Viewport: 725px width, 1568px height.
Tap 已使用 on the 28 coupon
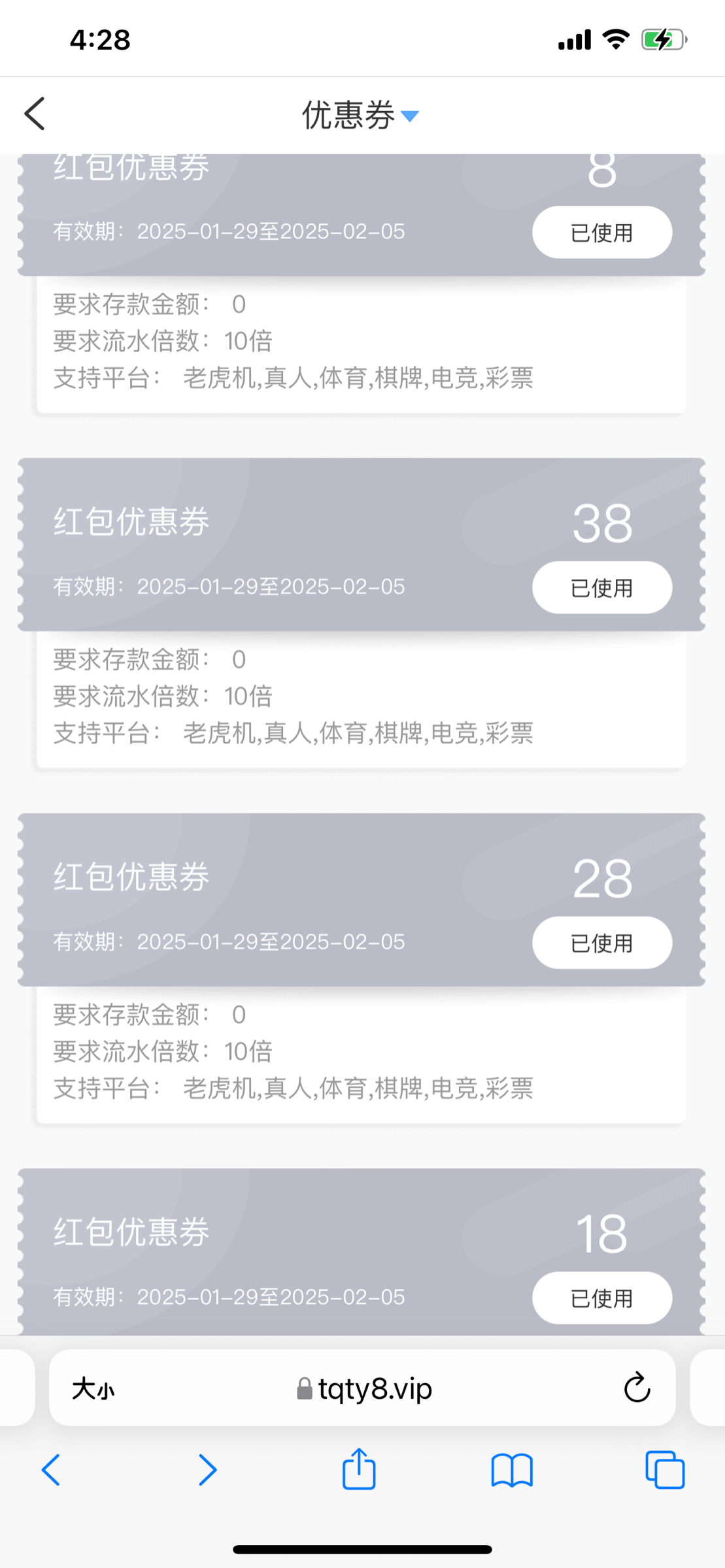click(x=602, y=943)
